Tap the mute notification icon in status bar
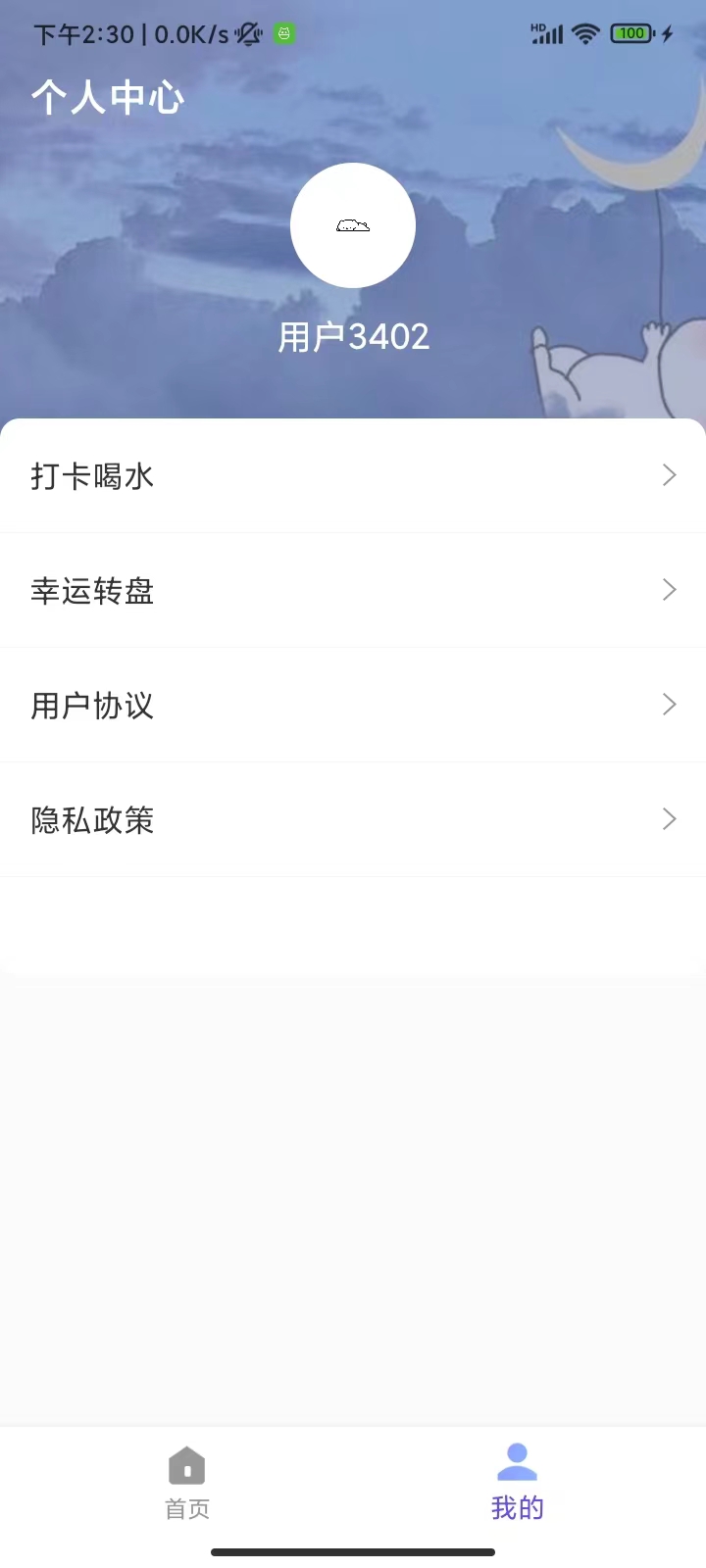 (247, 33)
